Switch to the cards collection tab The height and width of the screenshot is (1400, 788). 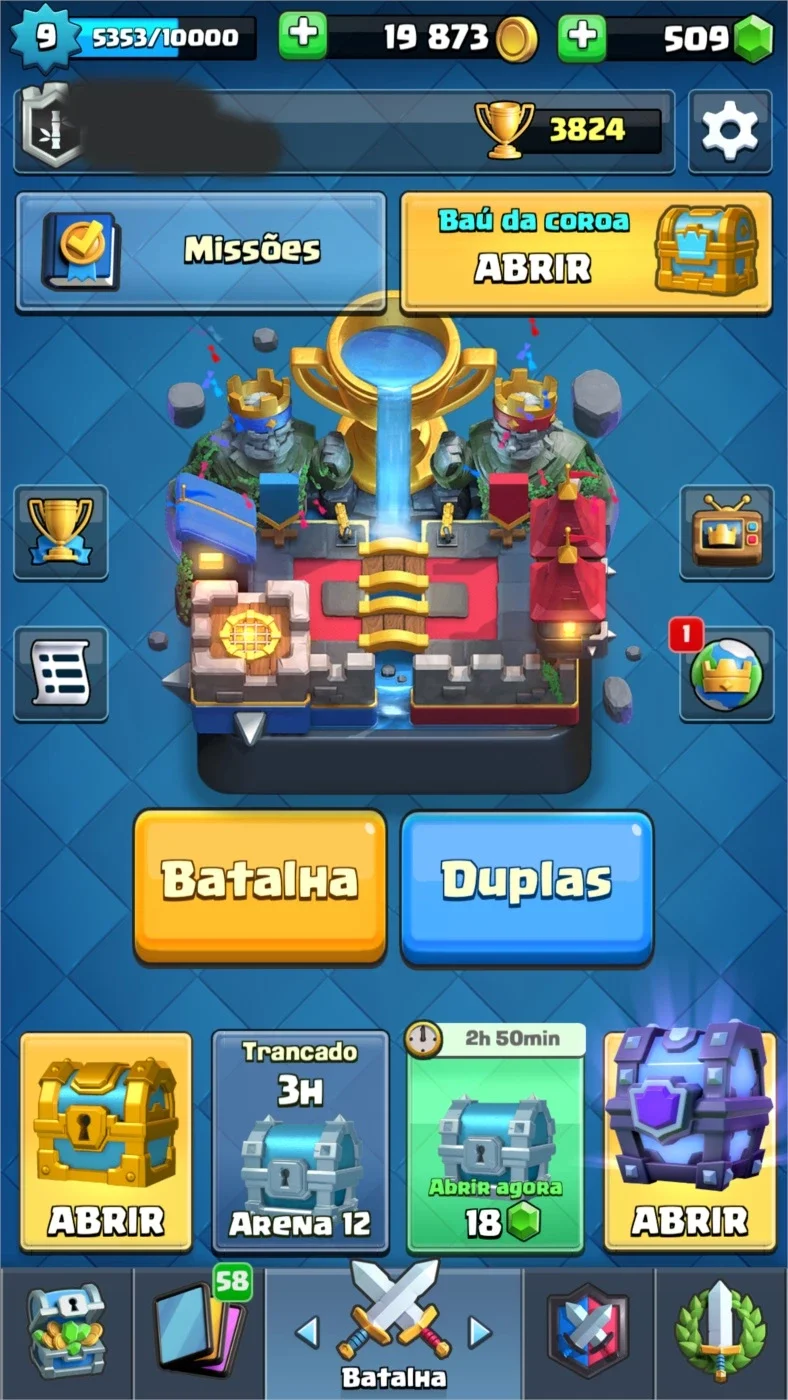click(198, 1334)
